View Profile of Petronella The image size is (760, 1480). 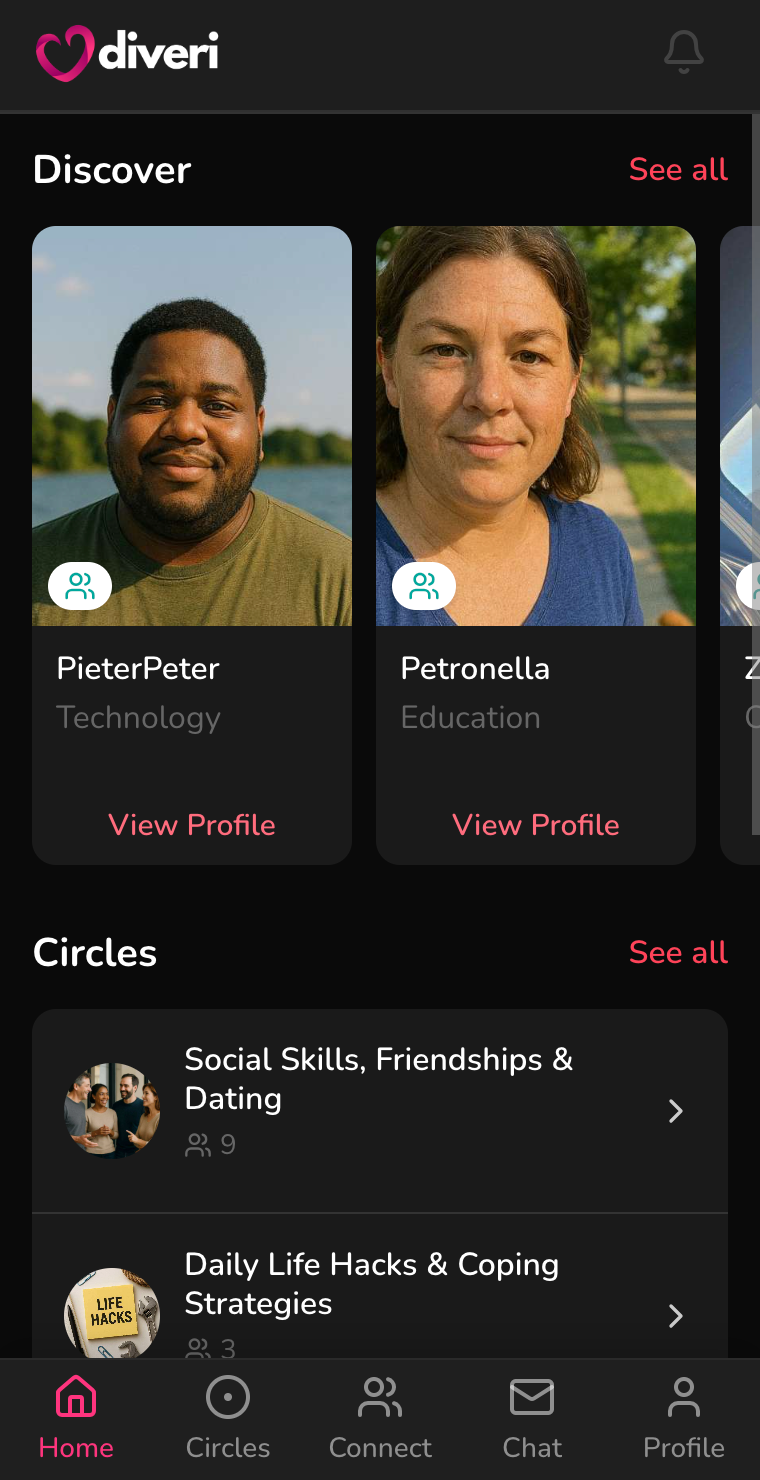pos(536,825)
